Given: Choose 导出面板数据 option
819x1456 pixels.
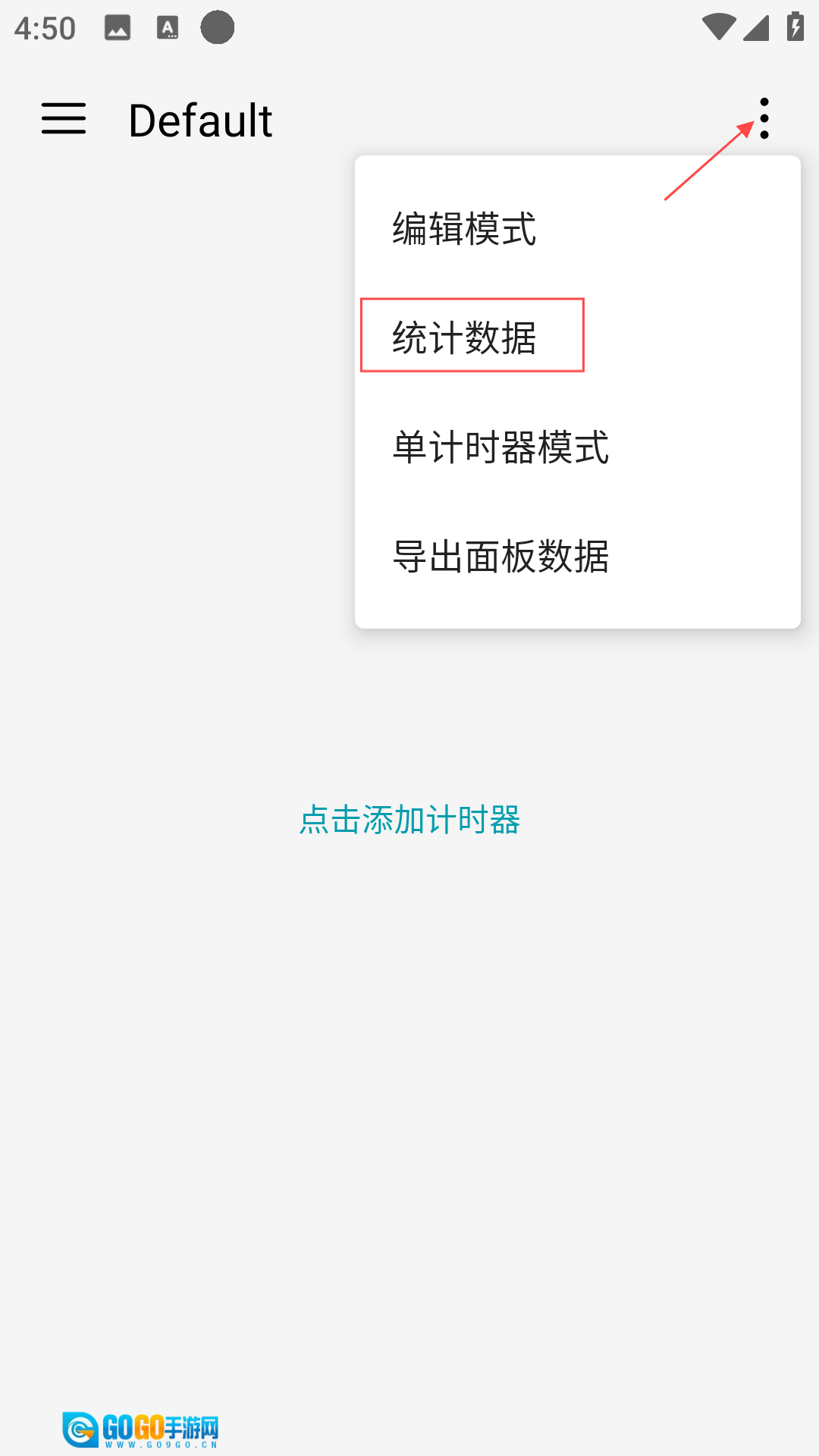Looking at the screenshot, I should [x=500, y=556].
